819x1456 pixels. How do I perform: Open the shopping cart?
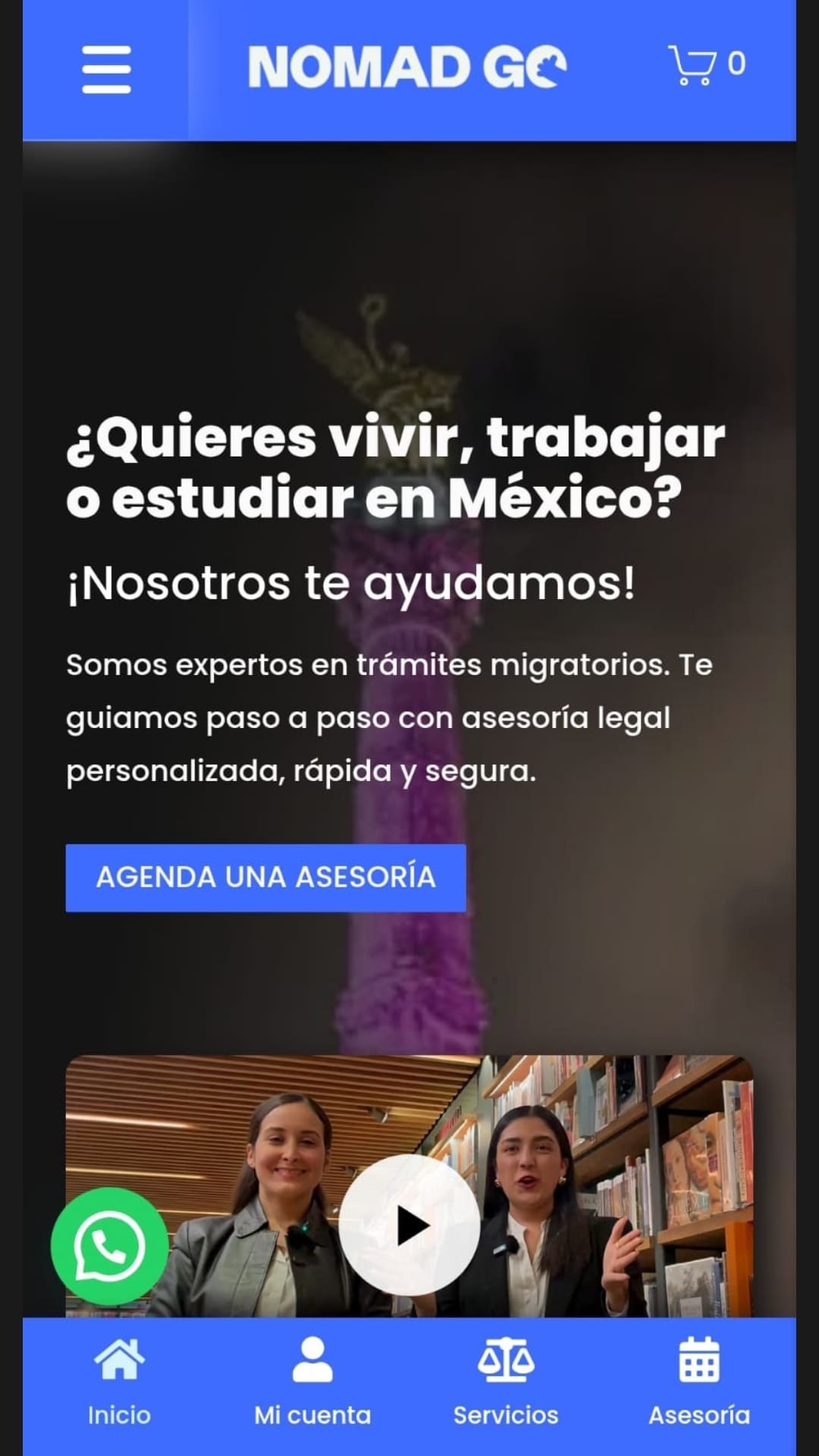click(705, 65)
